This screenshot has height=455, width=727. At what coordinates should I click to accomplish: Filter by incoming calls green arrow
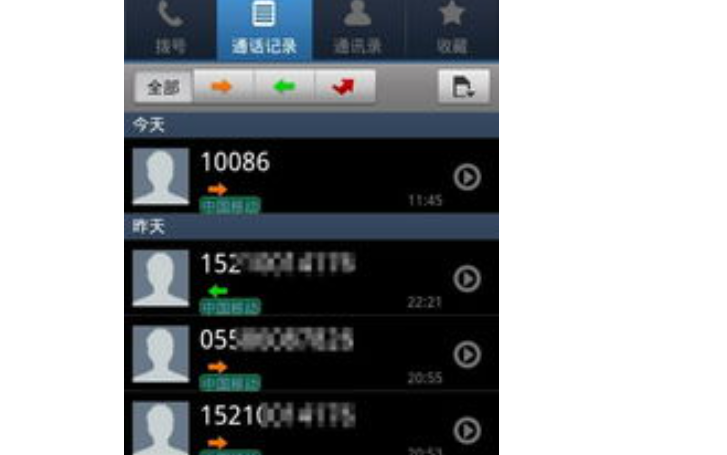coord(284,87)
